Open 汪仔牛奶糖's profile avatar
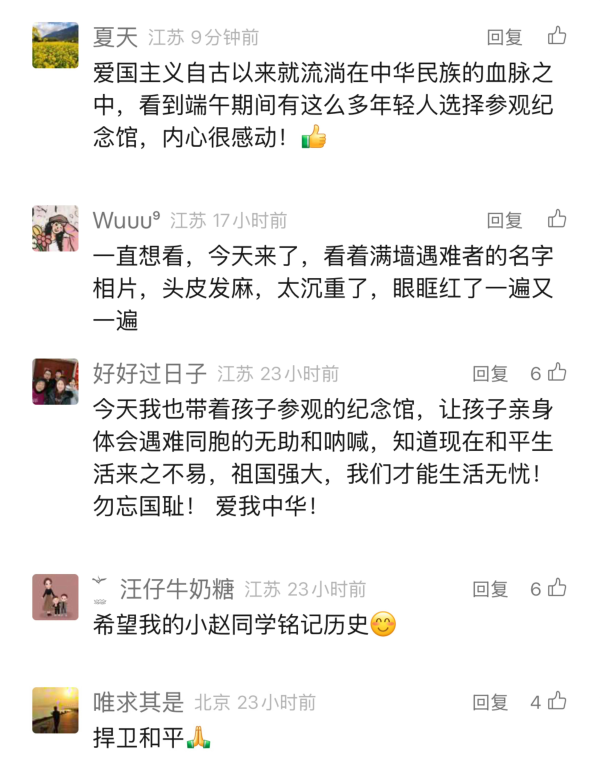 tap(55, 597)
